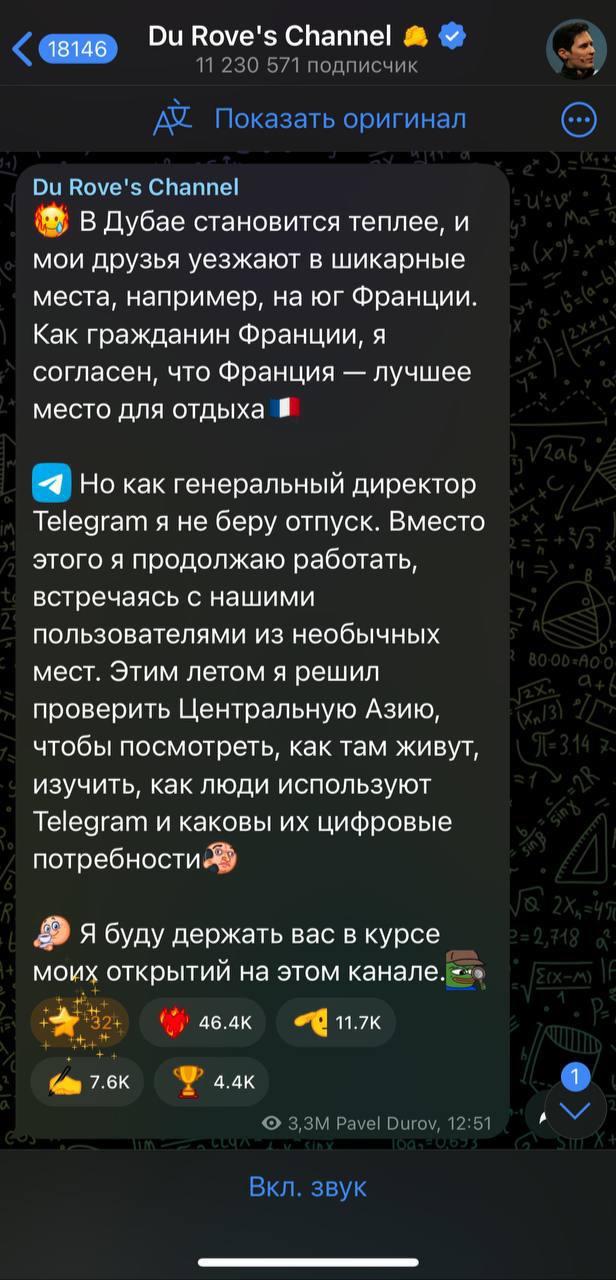Image resolution: width=616 pixels, height=1280 pixels.
Task: Go back to the chat list
Action: click(x=62, y=47)
